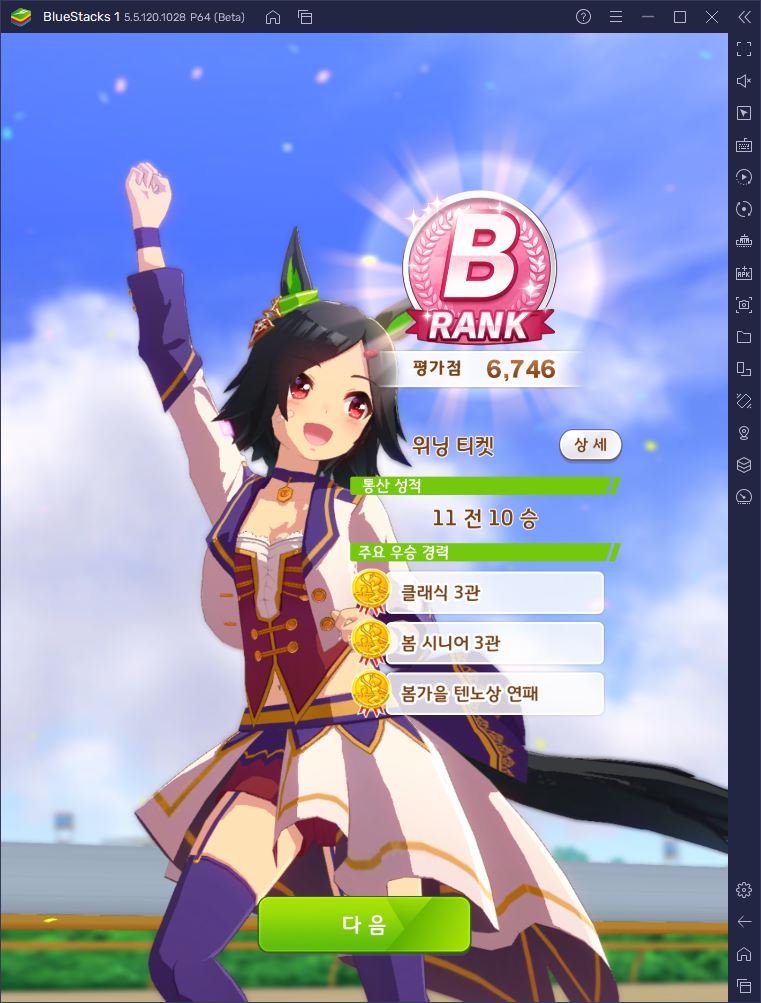
Task: Mute the volume from sidebar
Action: pyautogui.click(x=743, y=80)
